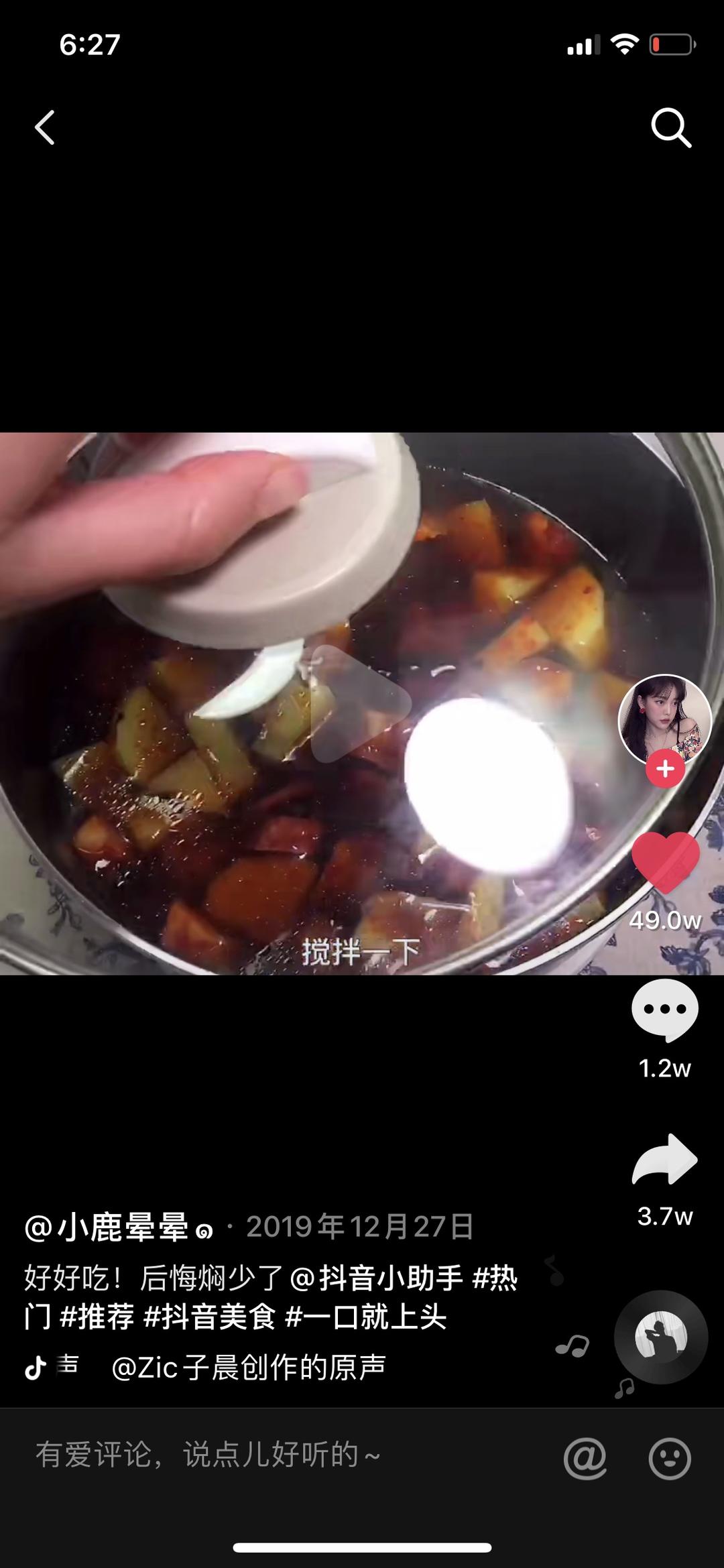The image size is (724, 1568).
Task: Open the emoji picker smiley icon
Action: tap(669, 1457)
